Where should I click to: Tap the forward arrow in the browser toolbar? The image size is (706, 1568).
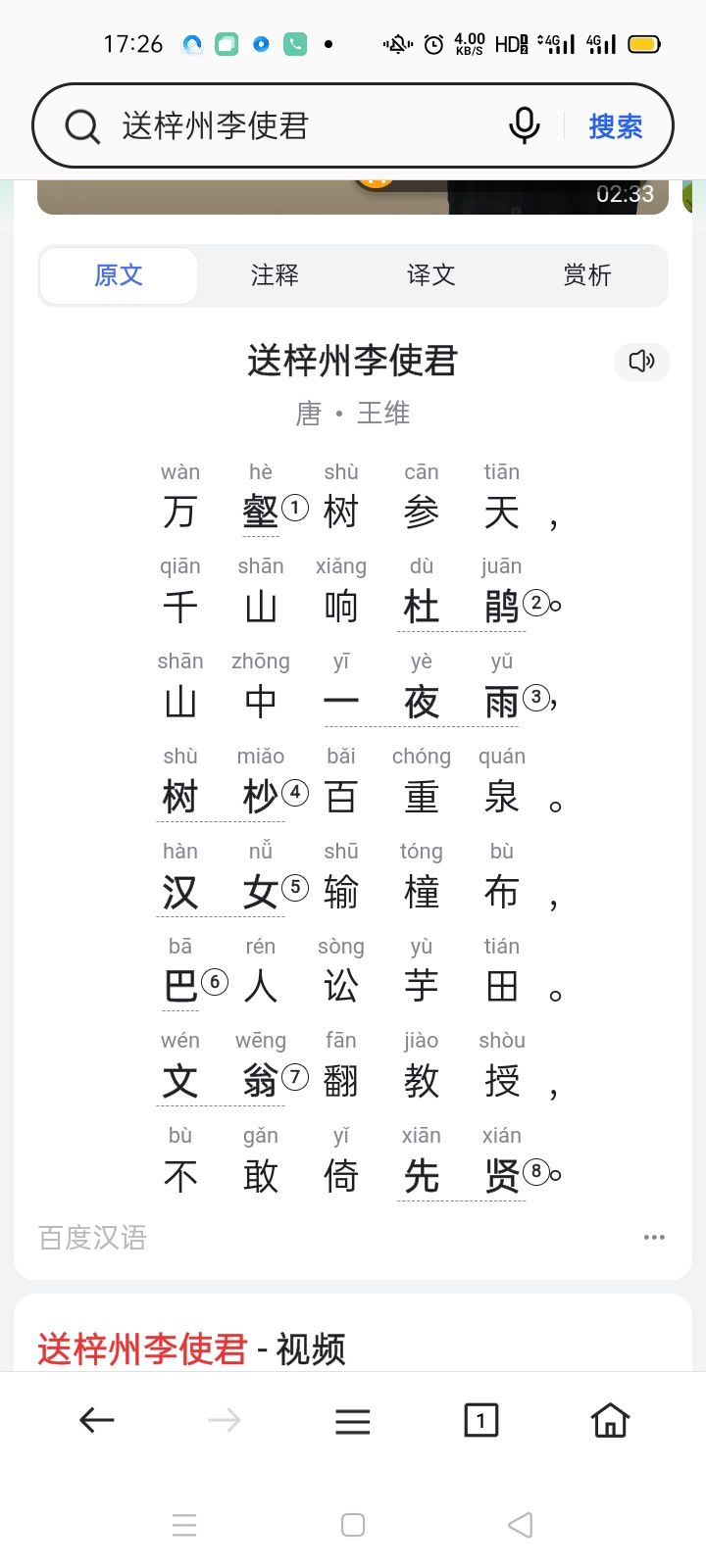(x=225, y=1420)
